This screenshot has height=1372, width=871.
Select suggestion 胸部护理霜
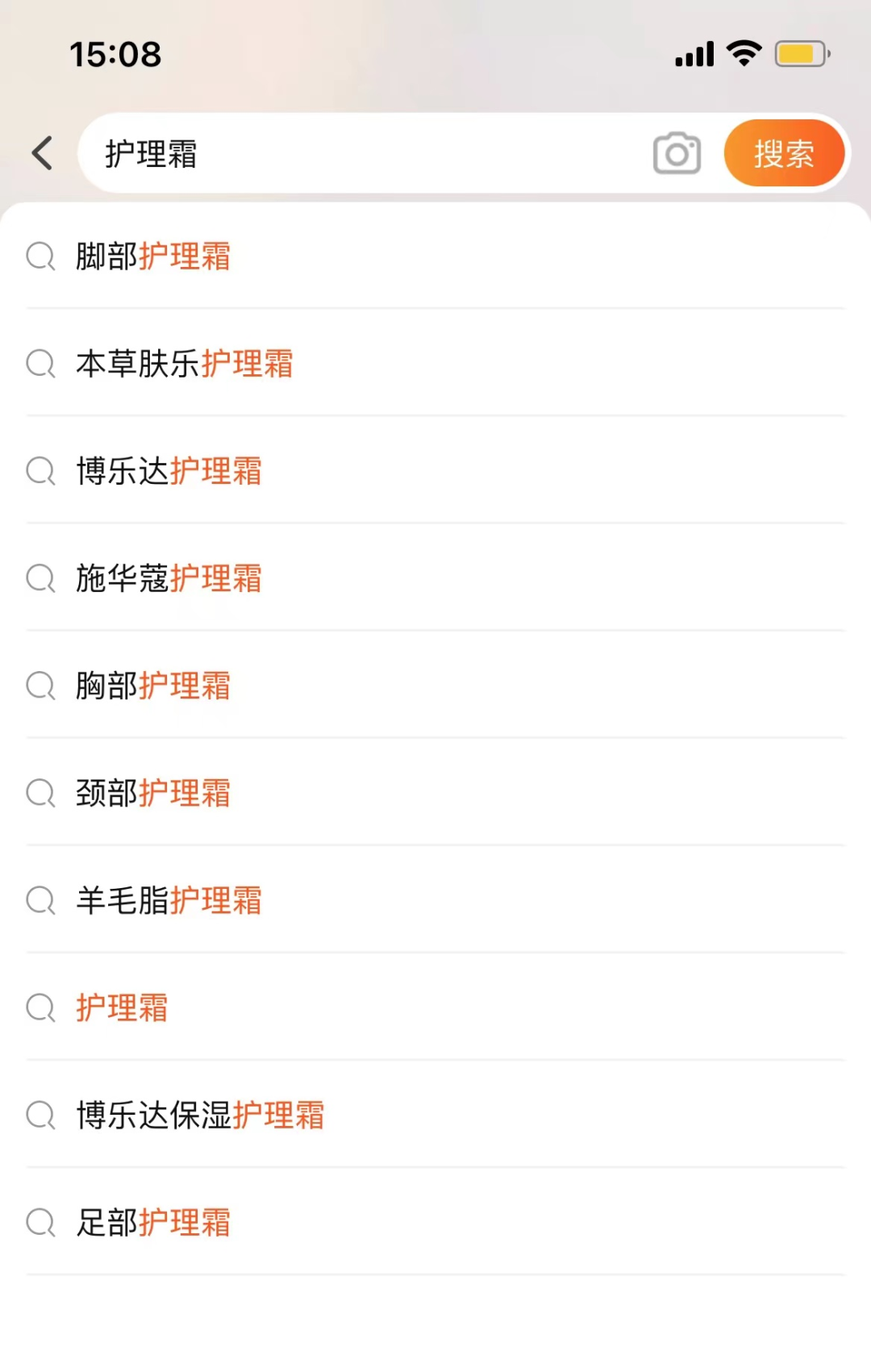pos(153,686)
